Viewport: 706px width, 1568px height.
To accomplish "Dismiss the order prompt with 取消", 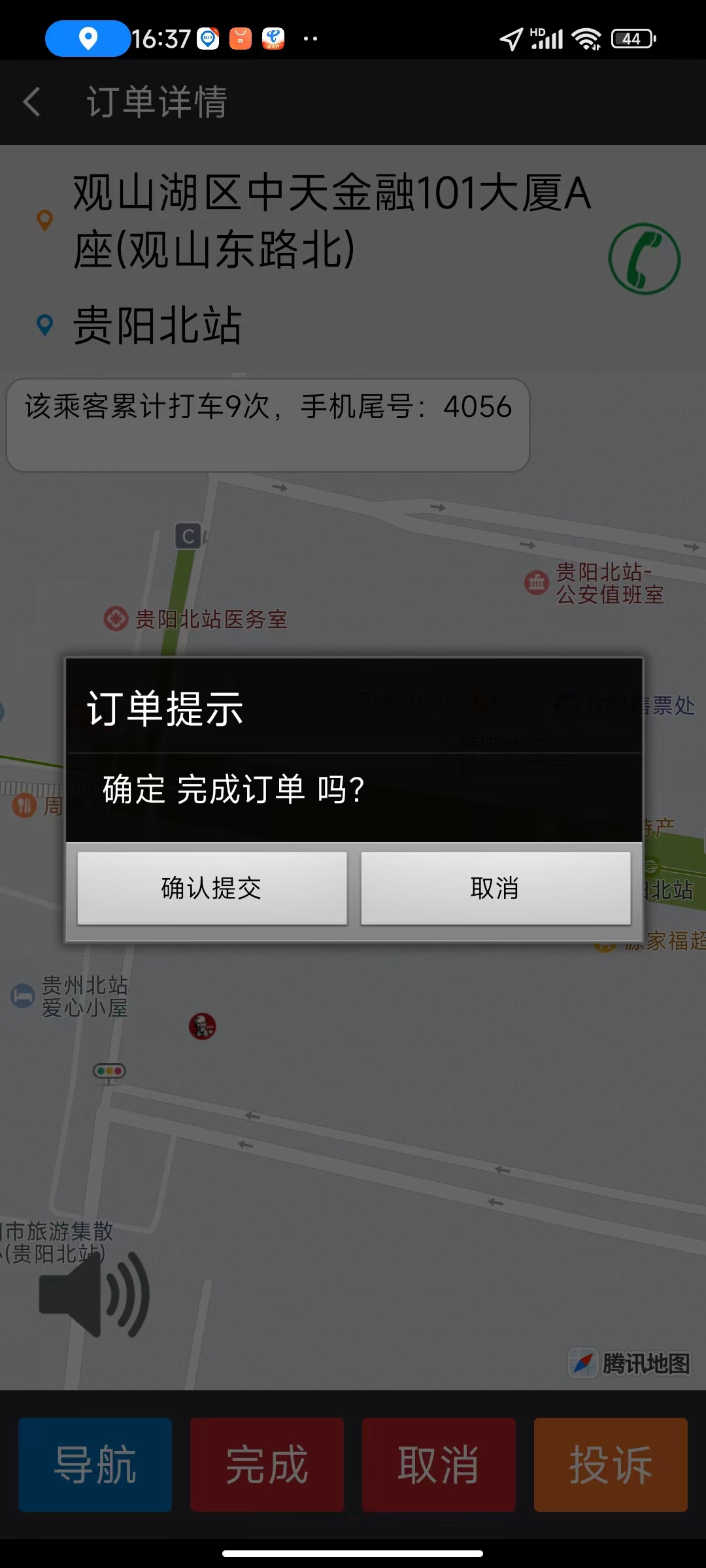I will [496, 888].
